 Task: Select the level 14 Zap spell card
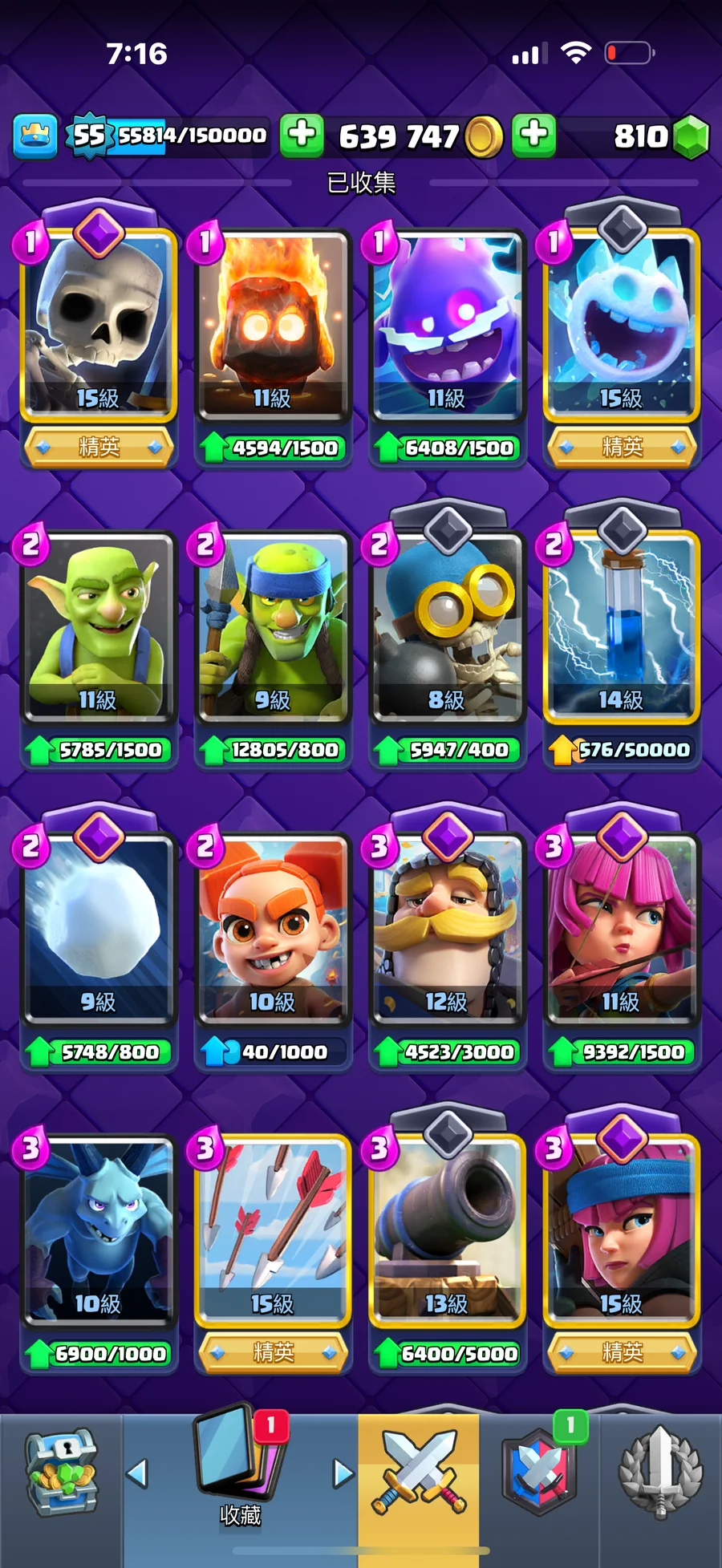pos(622,628)
